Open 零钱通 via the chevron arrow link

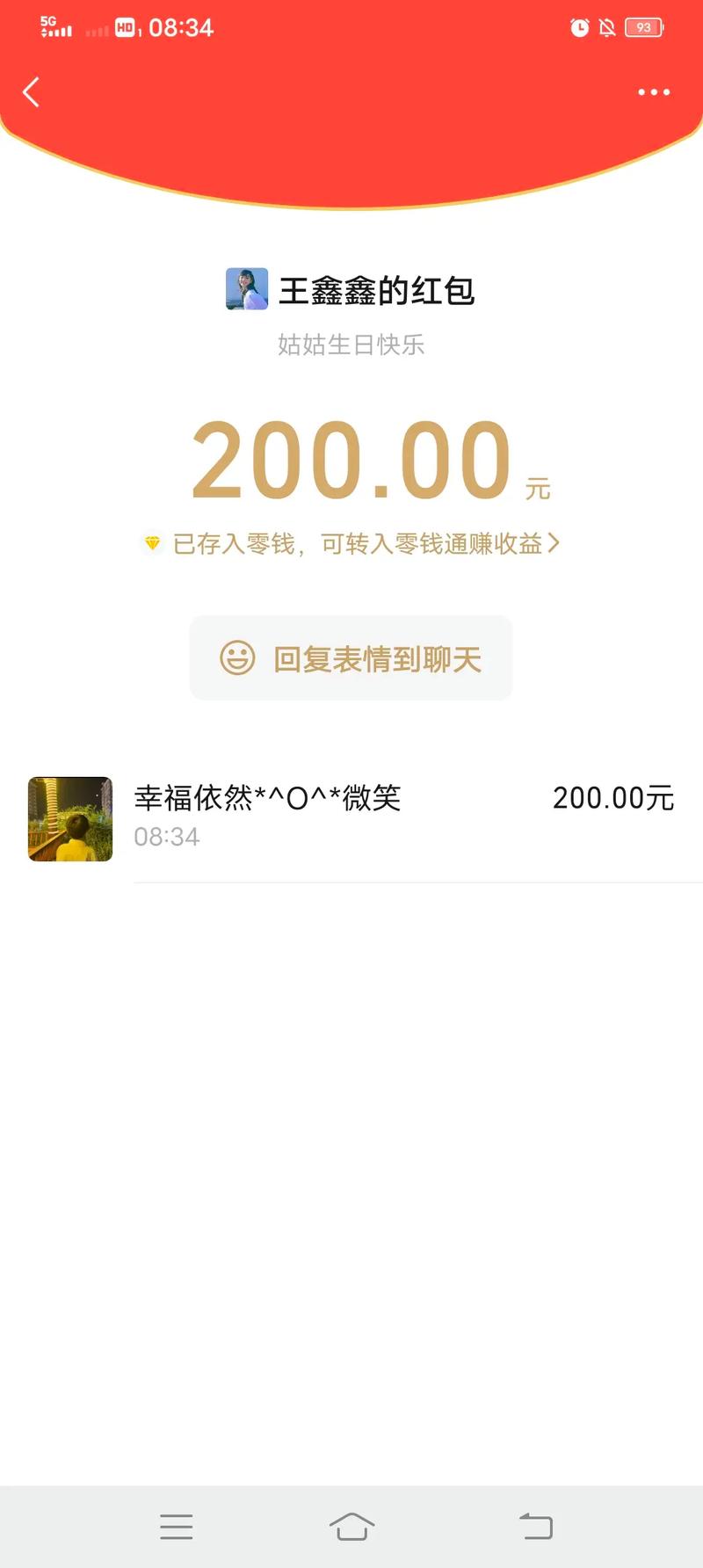click(555, 543)
